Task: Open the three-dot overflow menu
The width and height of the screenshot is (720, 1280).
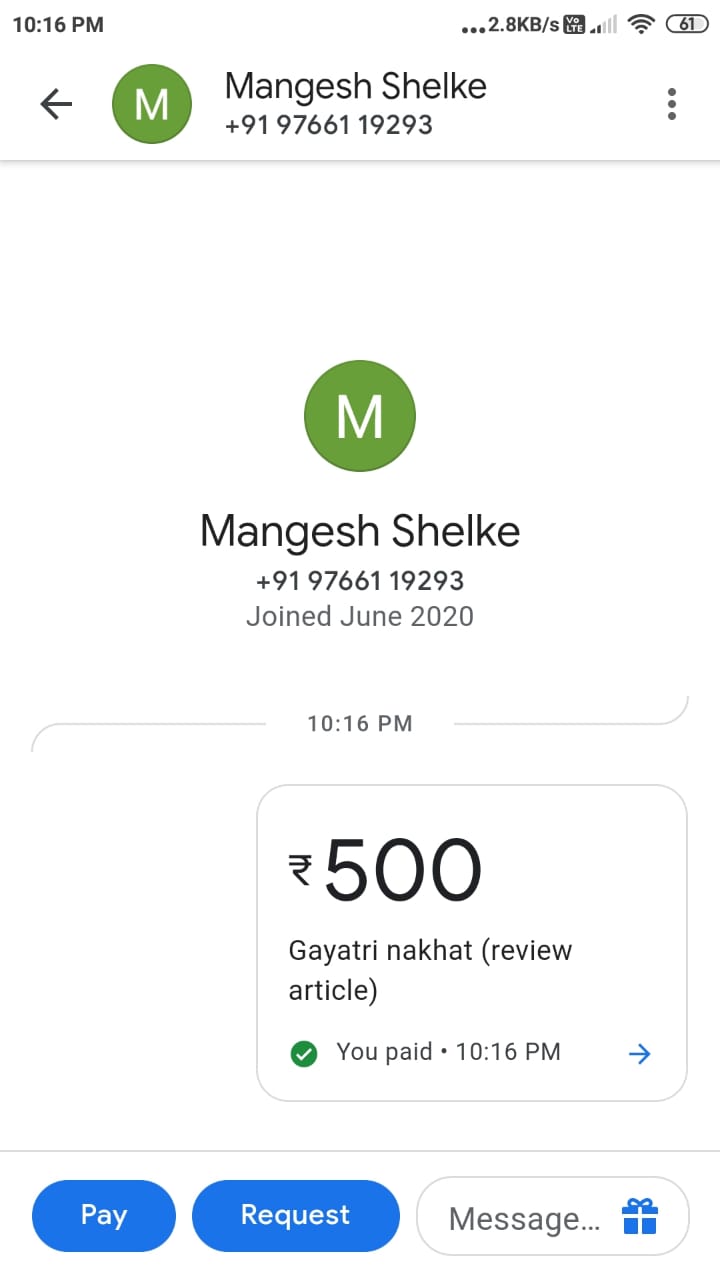Action: 672,104
